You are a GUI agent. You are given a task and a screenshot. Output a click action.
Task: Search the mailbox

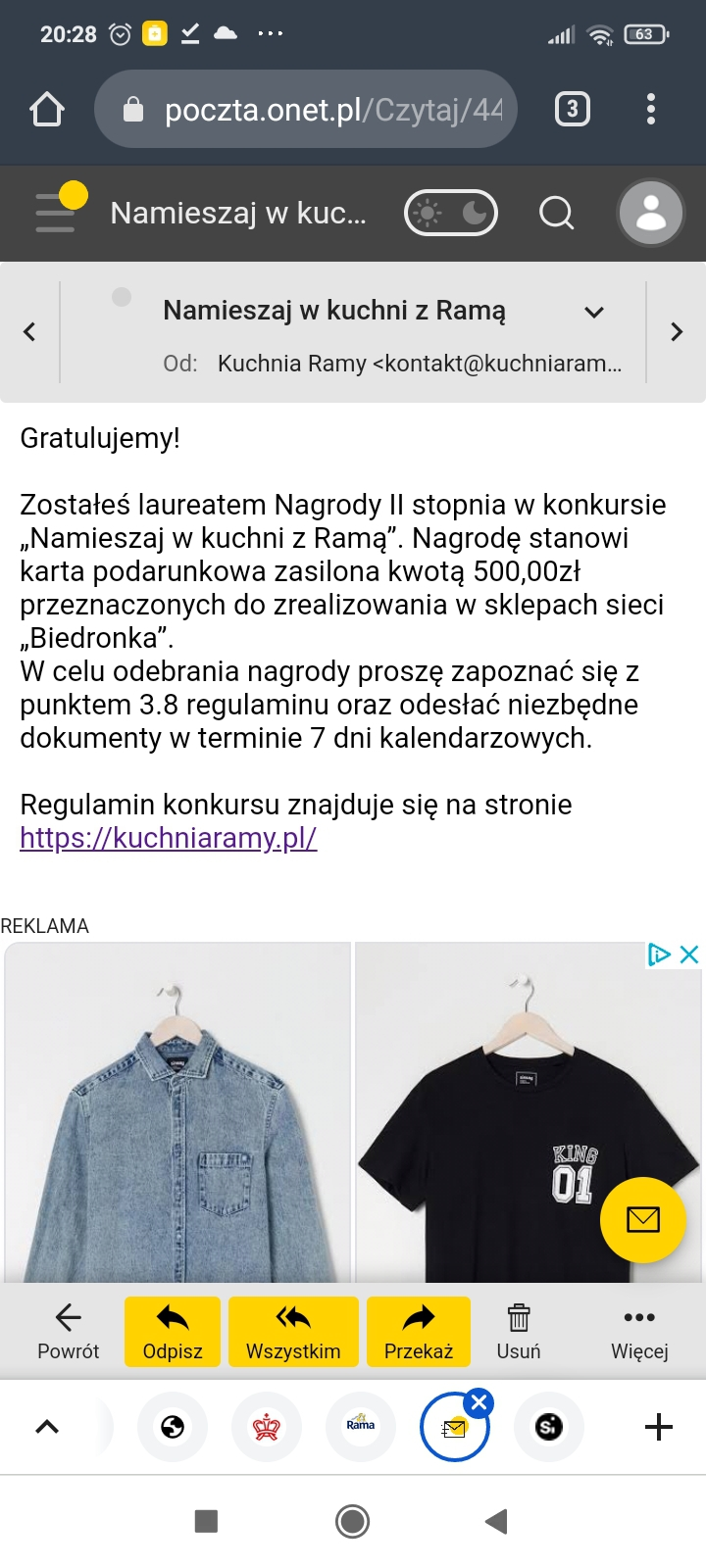[557, 213]
